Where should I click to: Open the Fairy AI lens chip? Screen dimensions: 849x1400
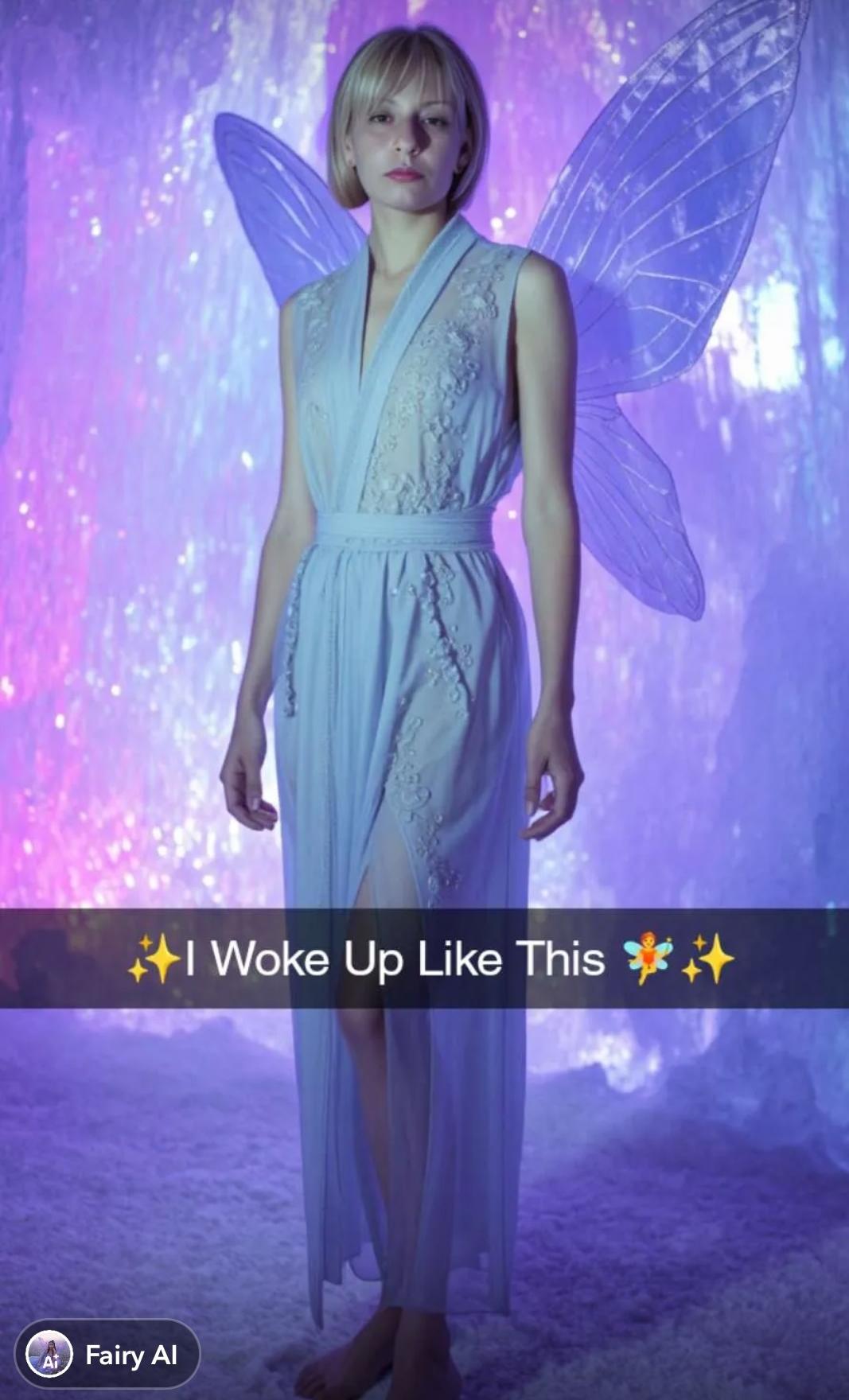(107, 1354)
